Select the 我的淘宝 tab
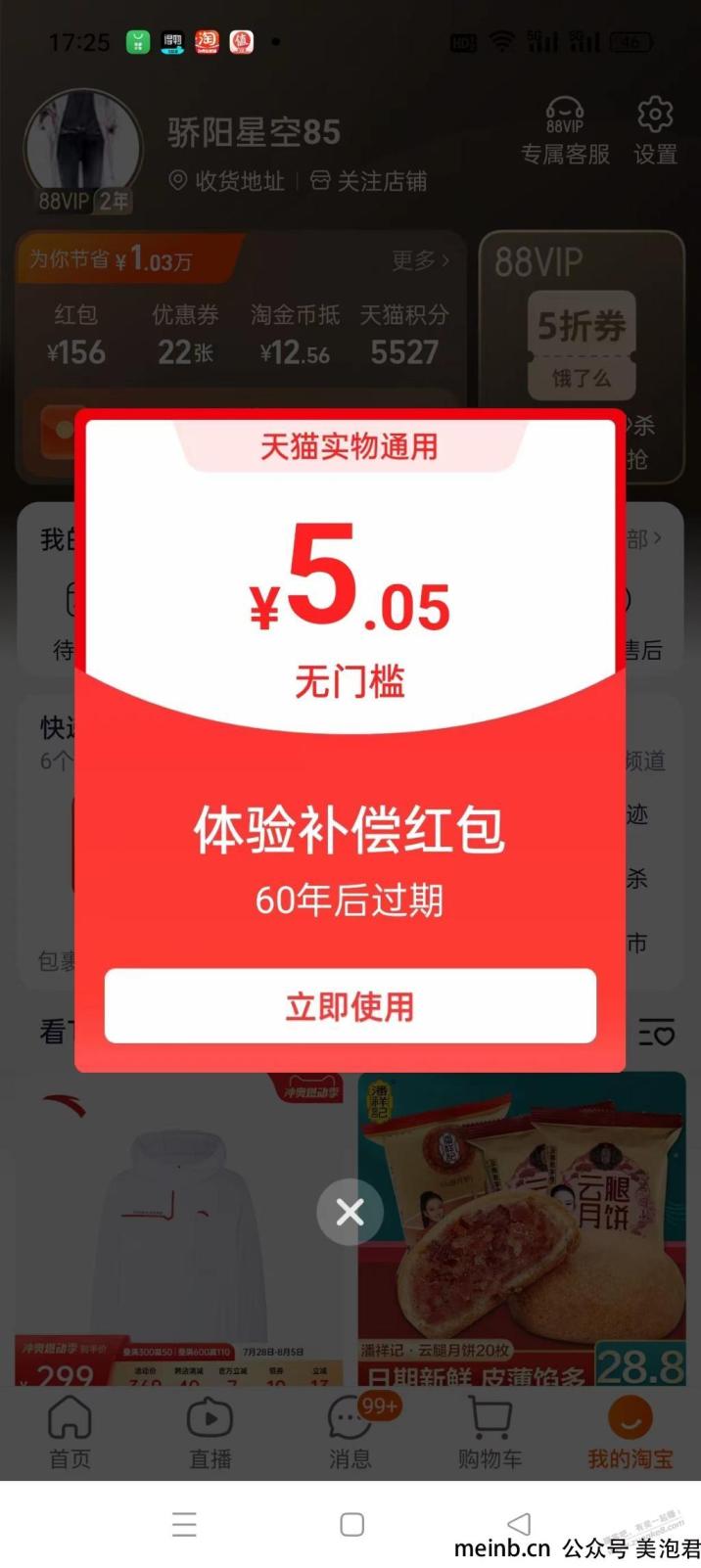 tap(630, 1432)
